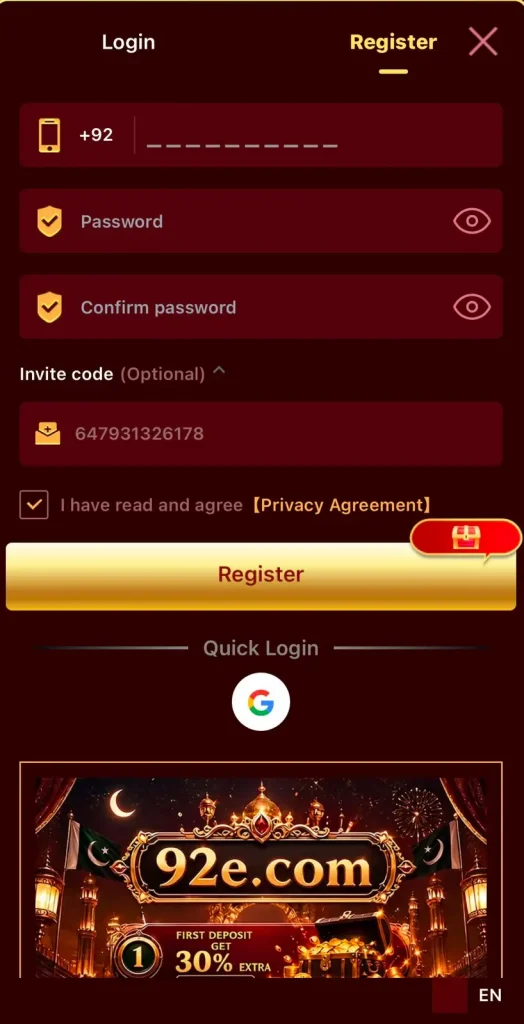Switch to the Login tab
The image size is (524, 1024).
(x=129, y=42)
